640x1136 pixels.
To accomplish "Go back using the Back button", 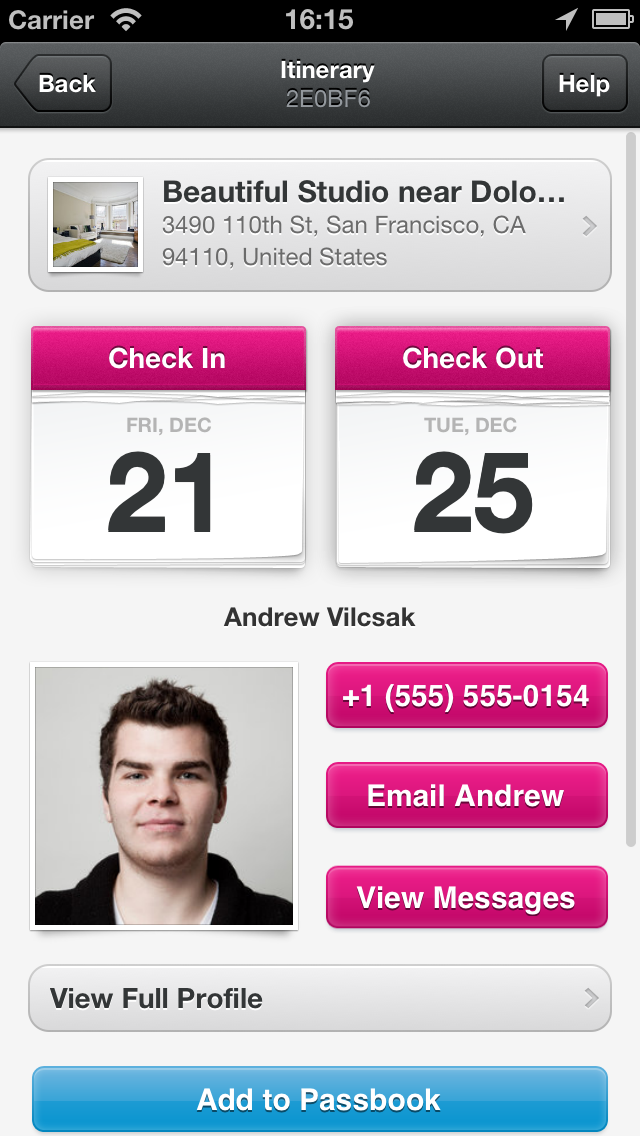I will click(x=63, y=84).
